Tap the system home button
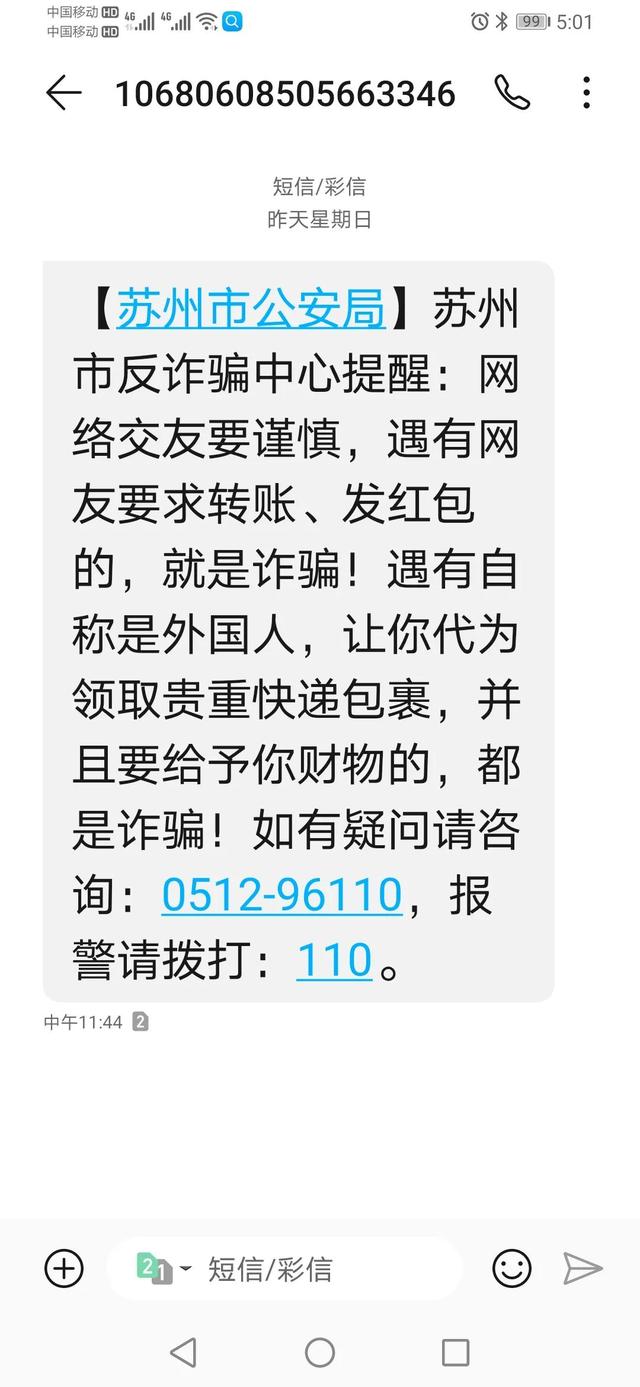Image resolution: width=640 pixels, height=1387 pixels. coord(320,1353)
